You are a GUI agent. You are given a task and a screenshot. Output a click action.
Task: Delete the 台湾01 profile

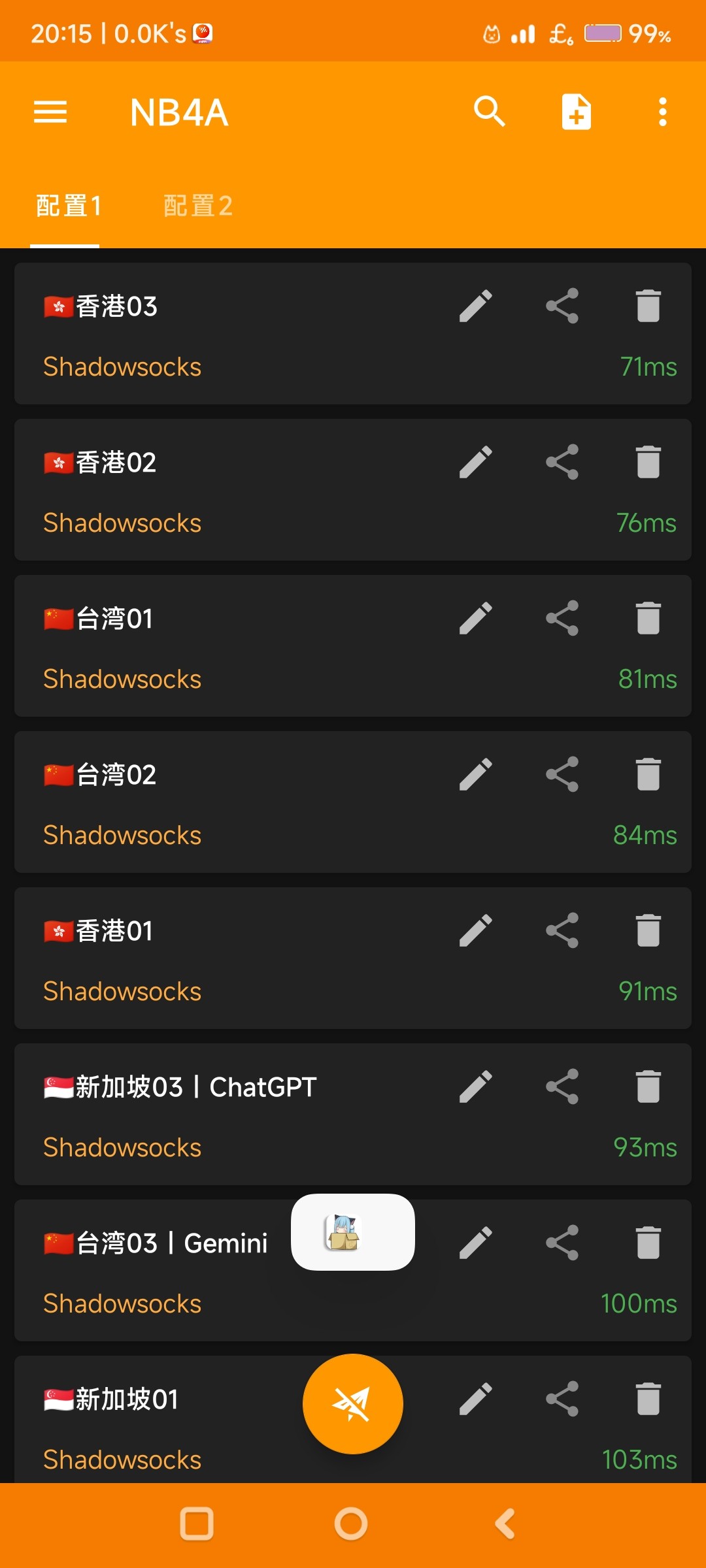(648, 618)
